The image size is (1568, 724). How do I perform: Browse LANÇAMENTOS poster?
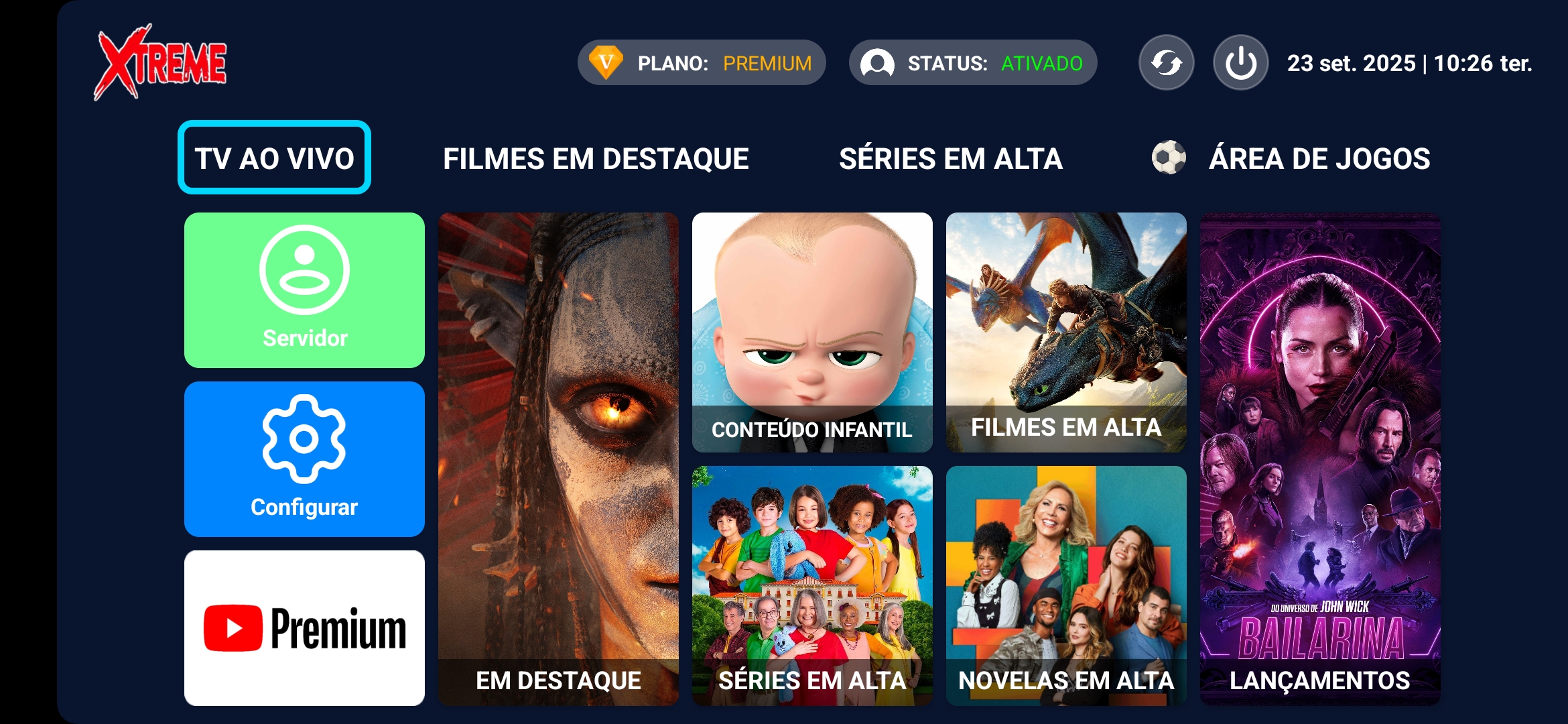1320,459
